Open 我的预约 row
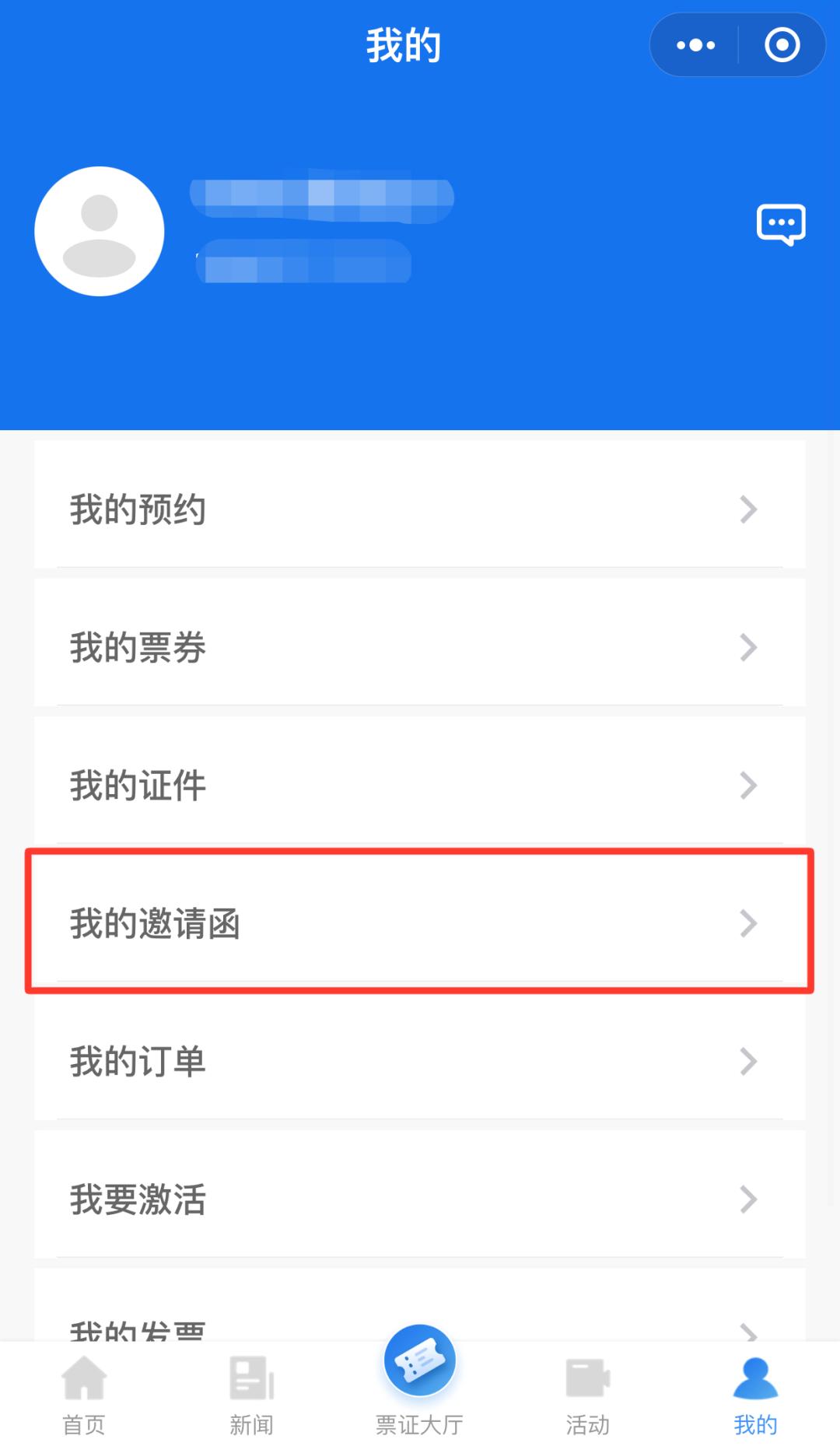The image size is (840, 1453). pos(420,509)
